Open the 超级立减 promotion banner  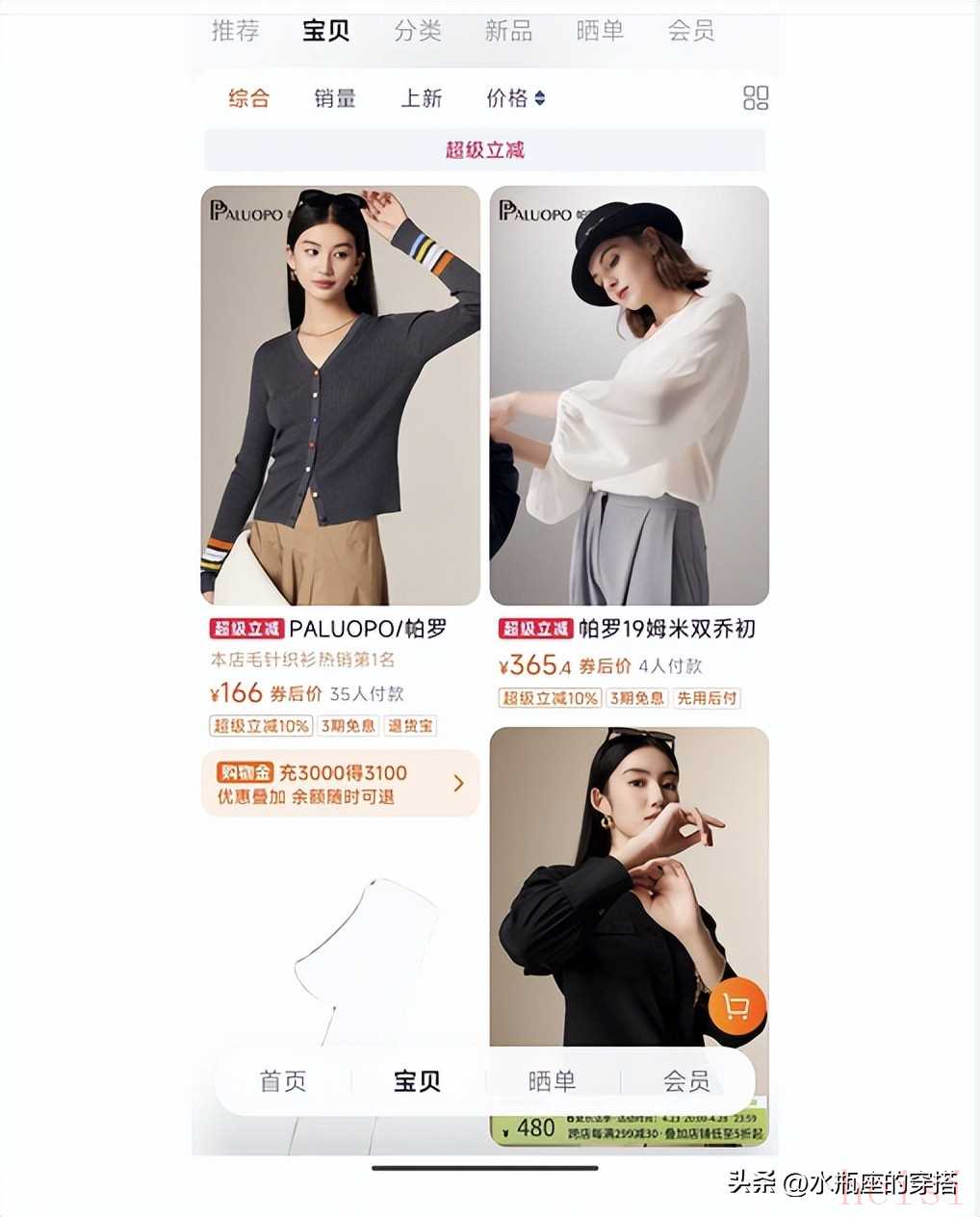484,150
